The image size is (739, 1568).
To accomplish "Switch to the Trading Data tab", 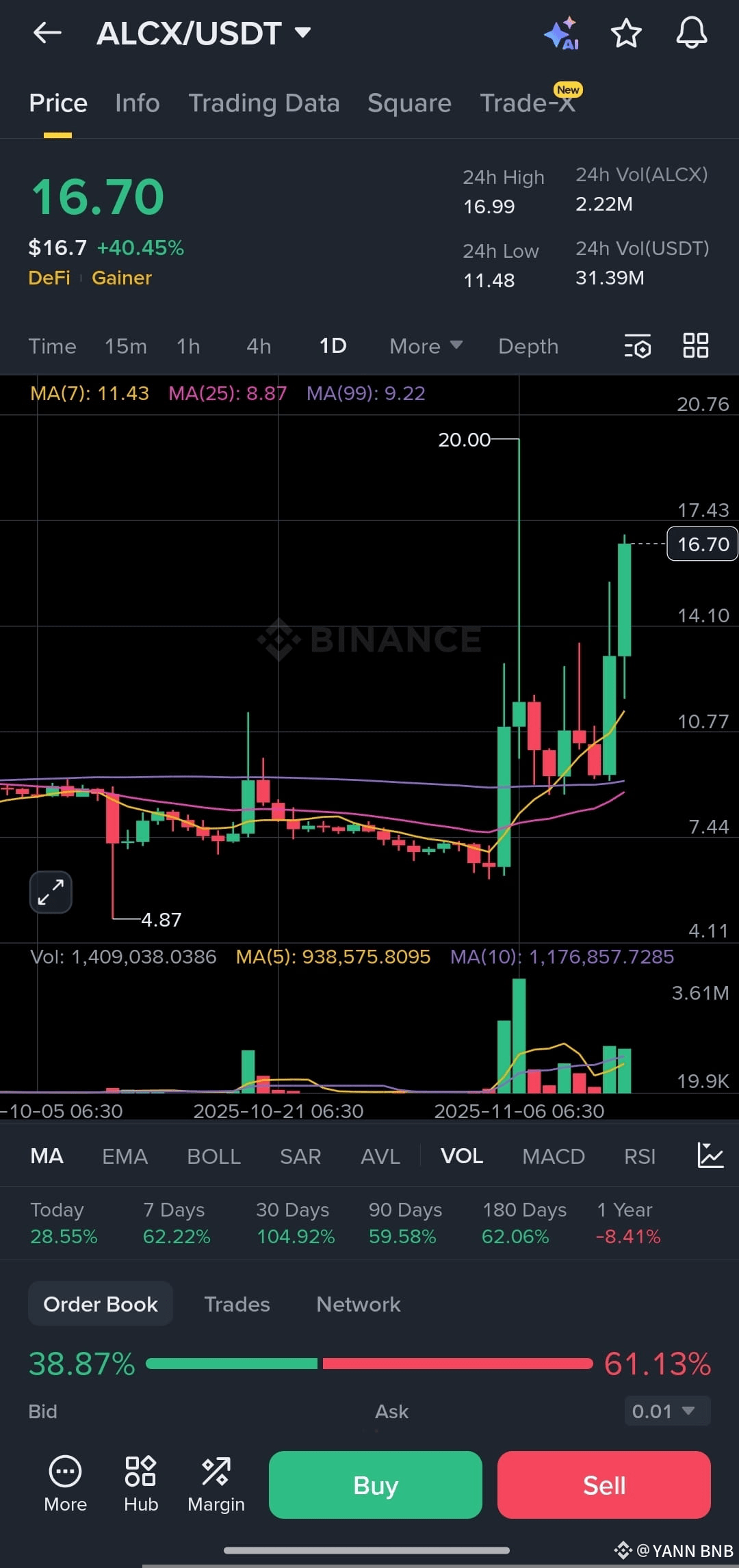I will tap(265, 103).
